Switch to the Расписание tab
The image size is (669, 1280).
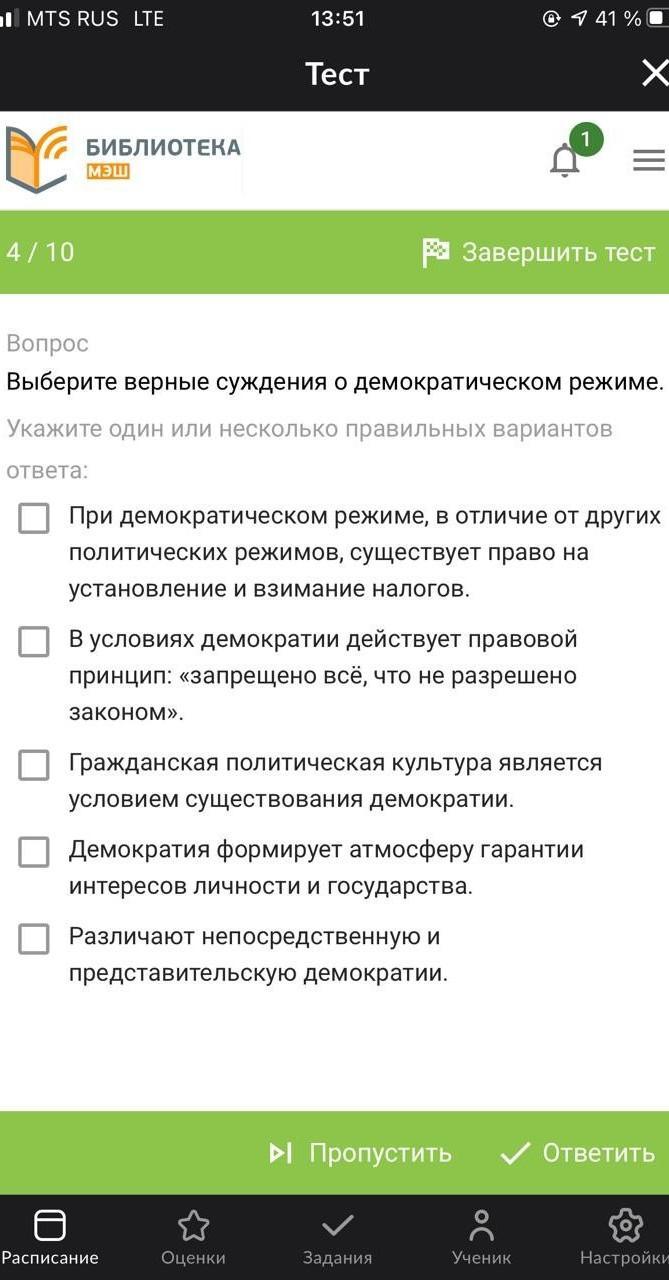(50, 1238)
